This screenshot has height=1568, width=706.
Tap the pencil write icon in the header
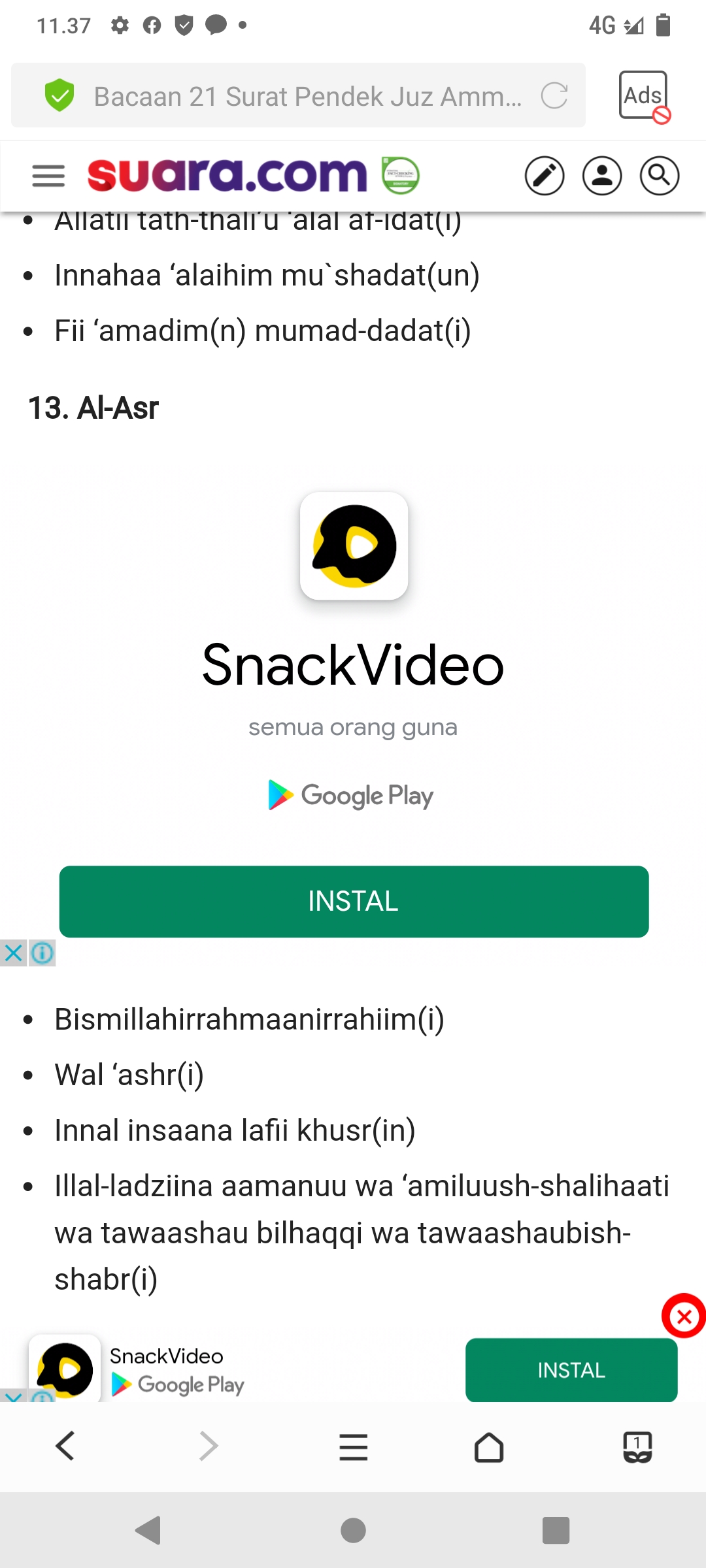point(545,176)
